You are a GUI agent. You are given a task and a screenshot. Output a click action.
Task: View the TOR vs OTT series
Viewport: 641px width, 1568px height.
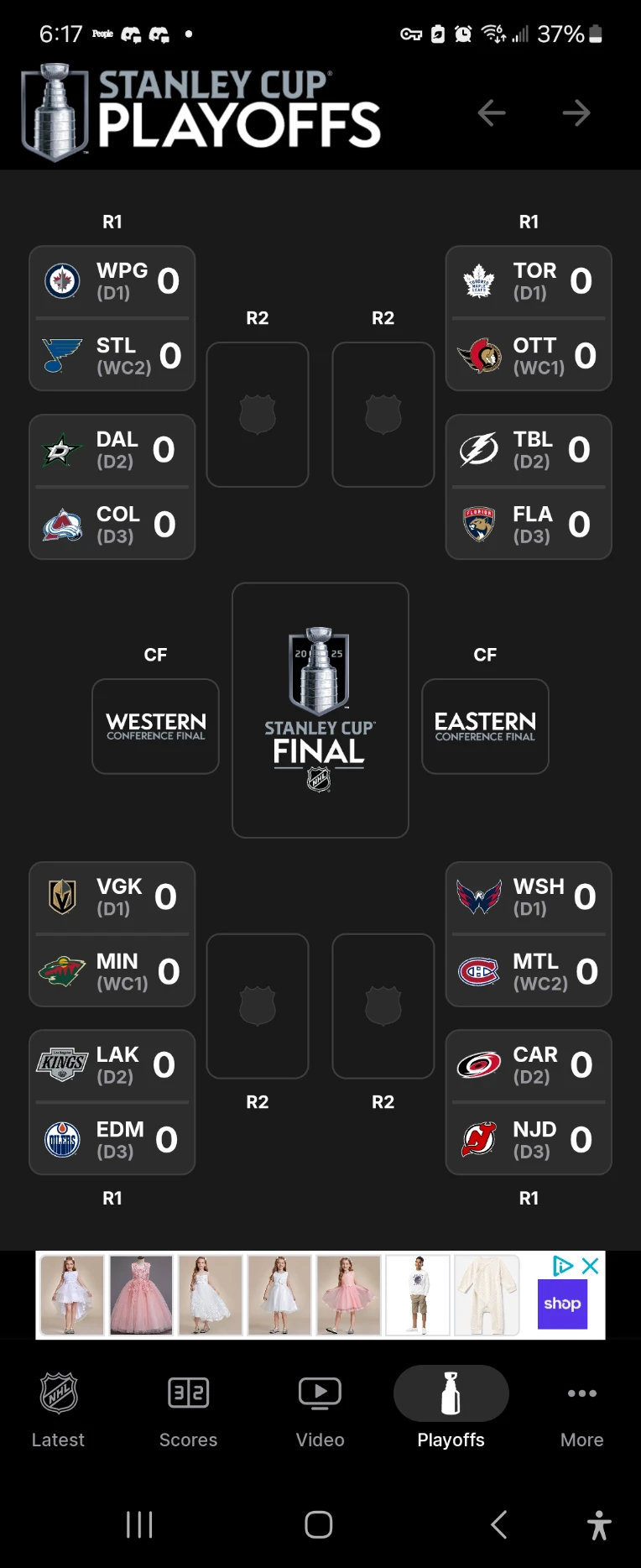(529, 318)
